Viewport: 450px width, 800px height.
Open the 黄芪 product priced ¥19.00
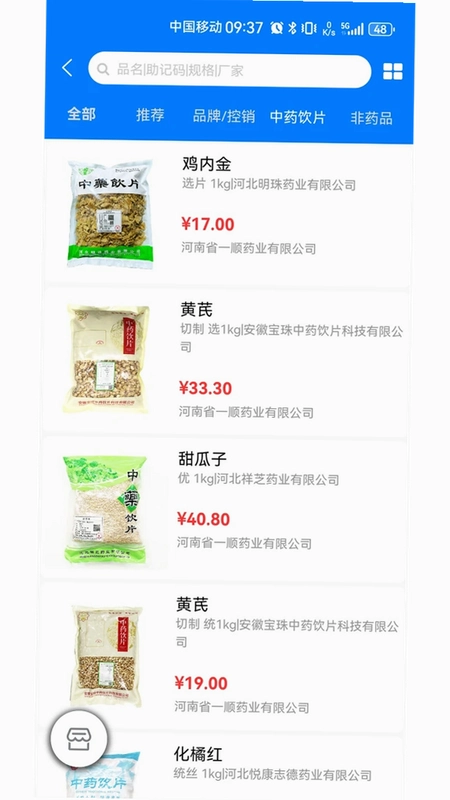click(223, 657)
